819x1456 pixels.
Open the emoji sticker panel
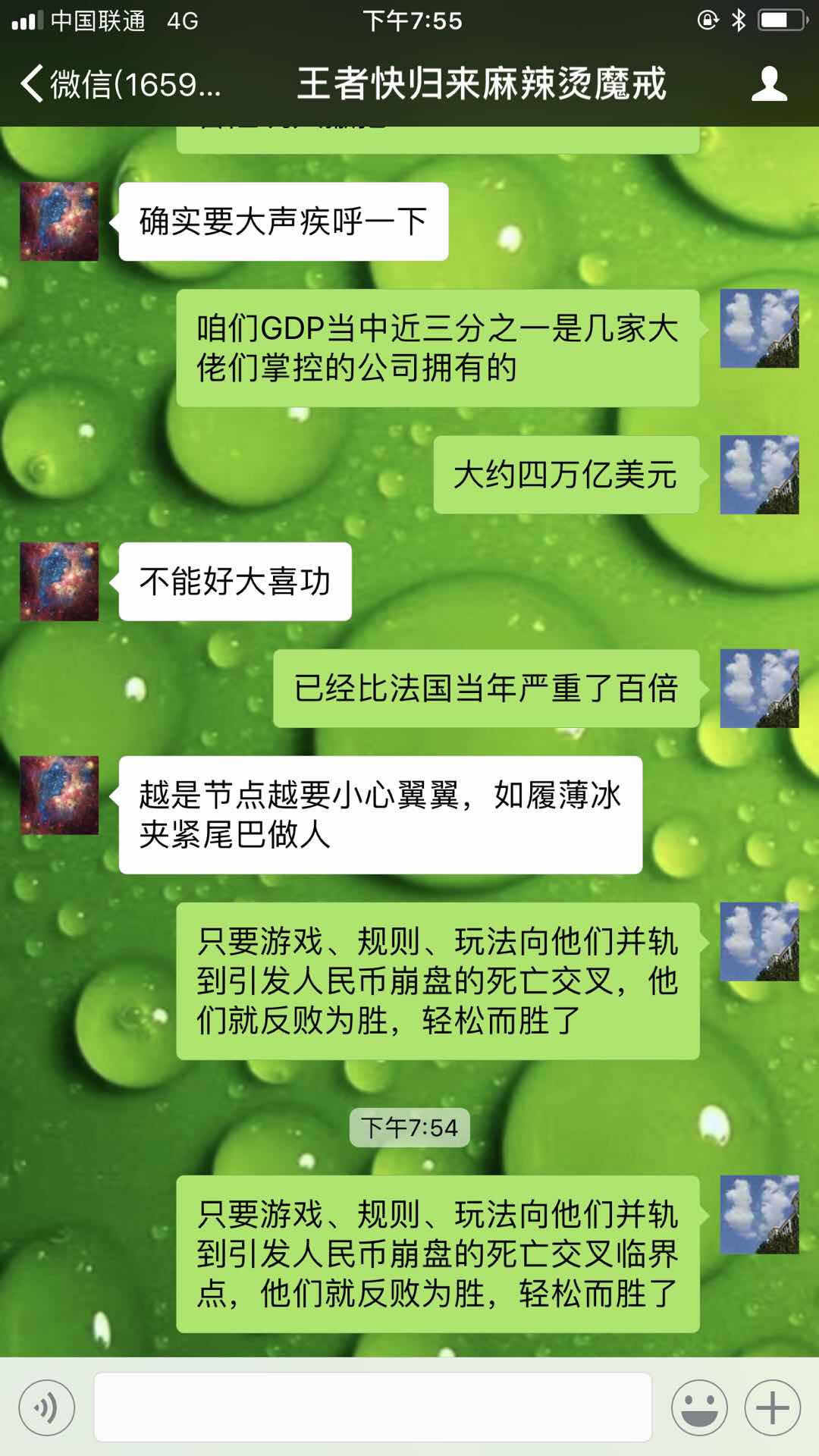coord(699,1408)
